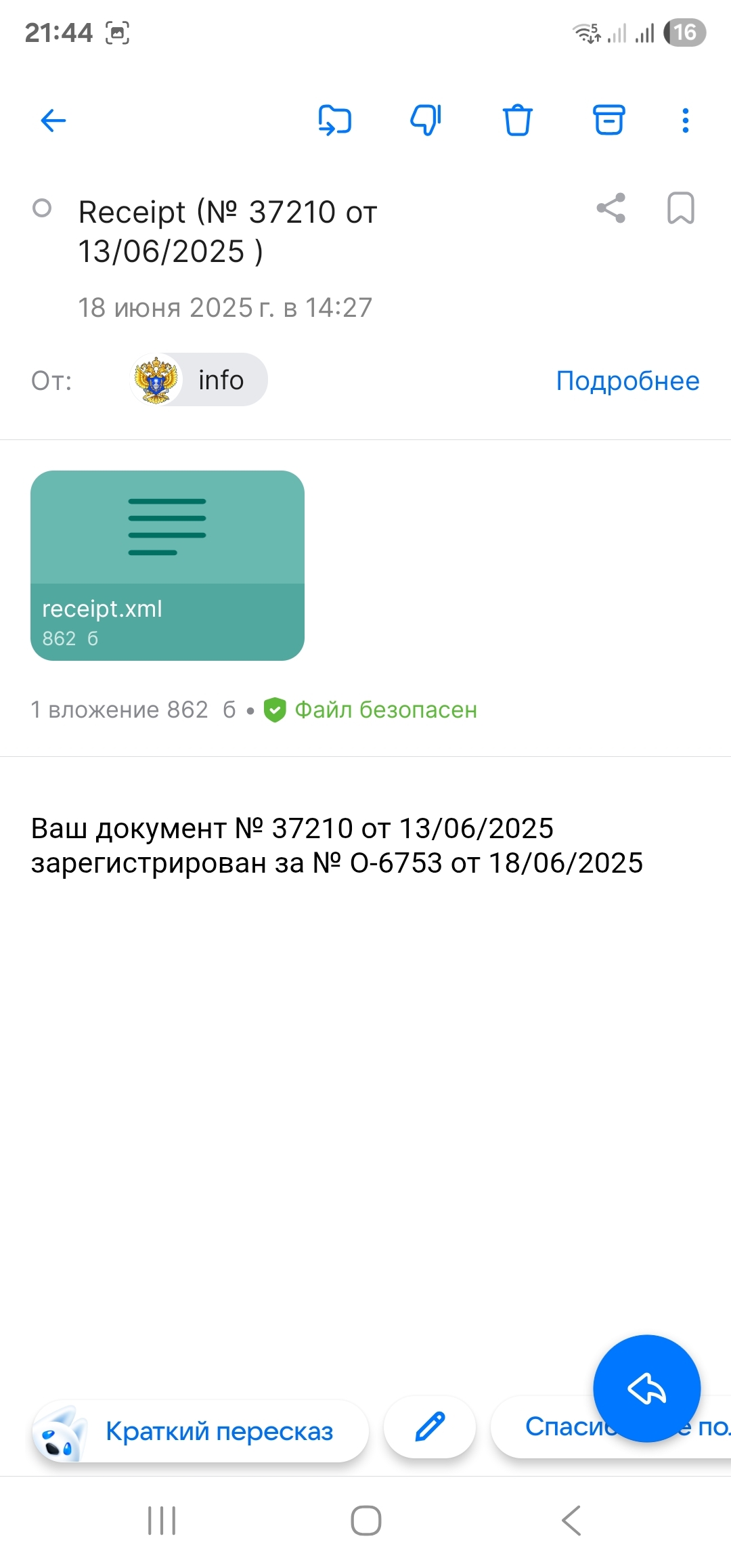The height and width of the screenshot is (1568, 731).
Task: Tap the pencil quick reply chip
Action: point(430,1427)
